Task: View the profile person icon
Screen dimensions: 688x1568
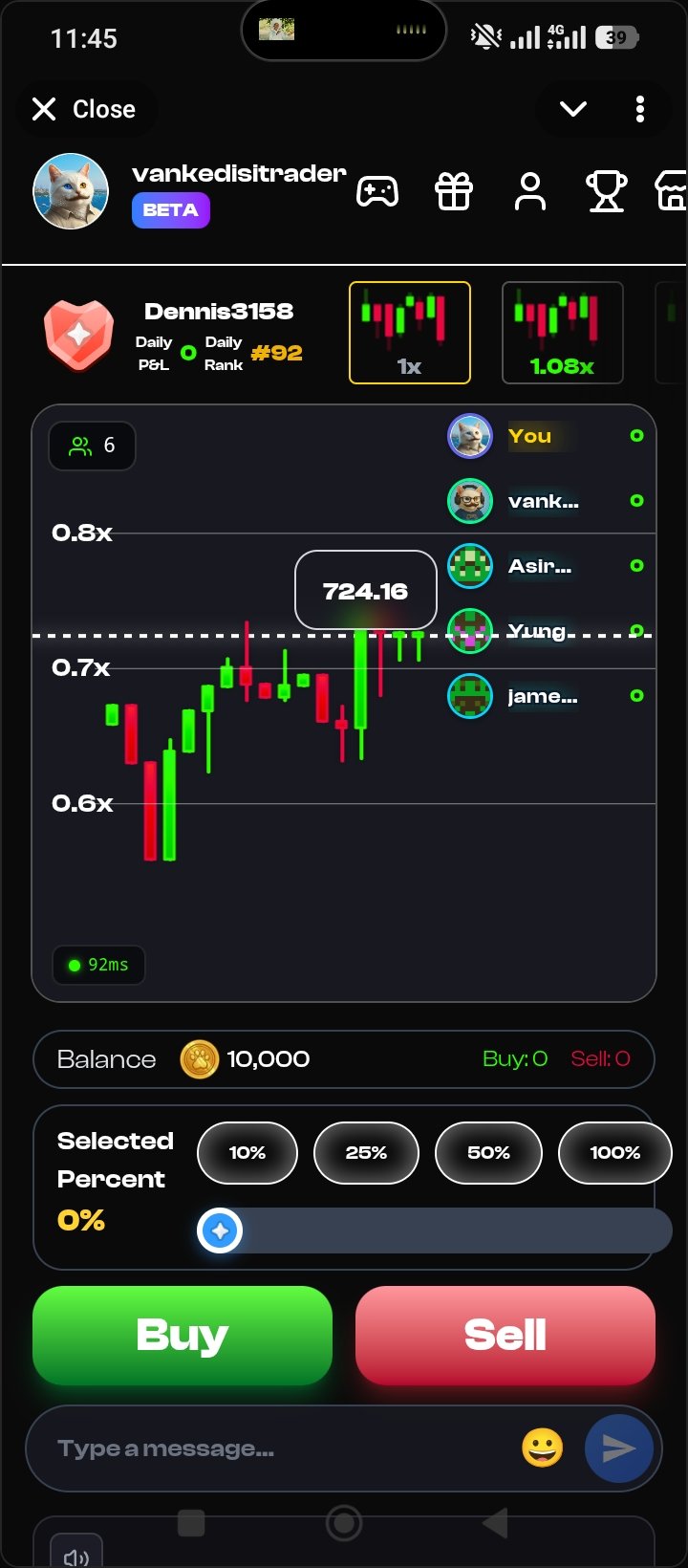Action: (530, 191)
